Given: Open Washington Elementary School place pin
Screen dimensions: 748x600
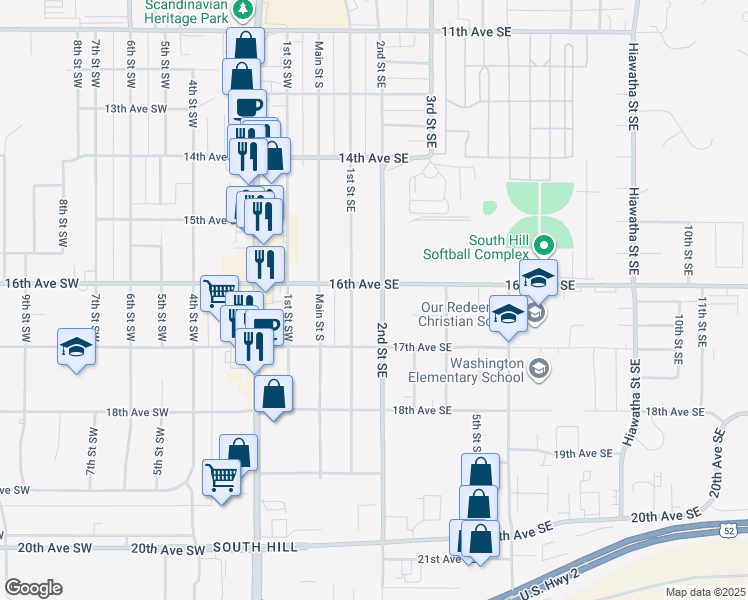Looking at the screenshot, I should click(x=540, y=370).
